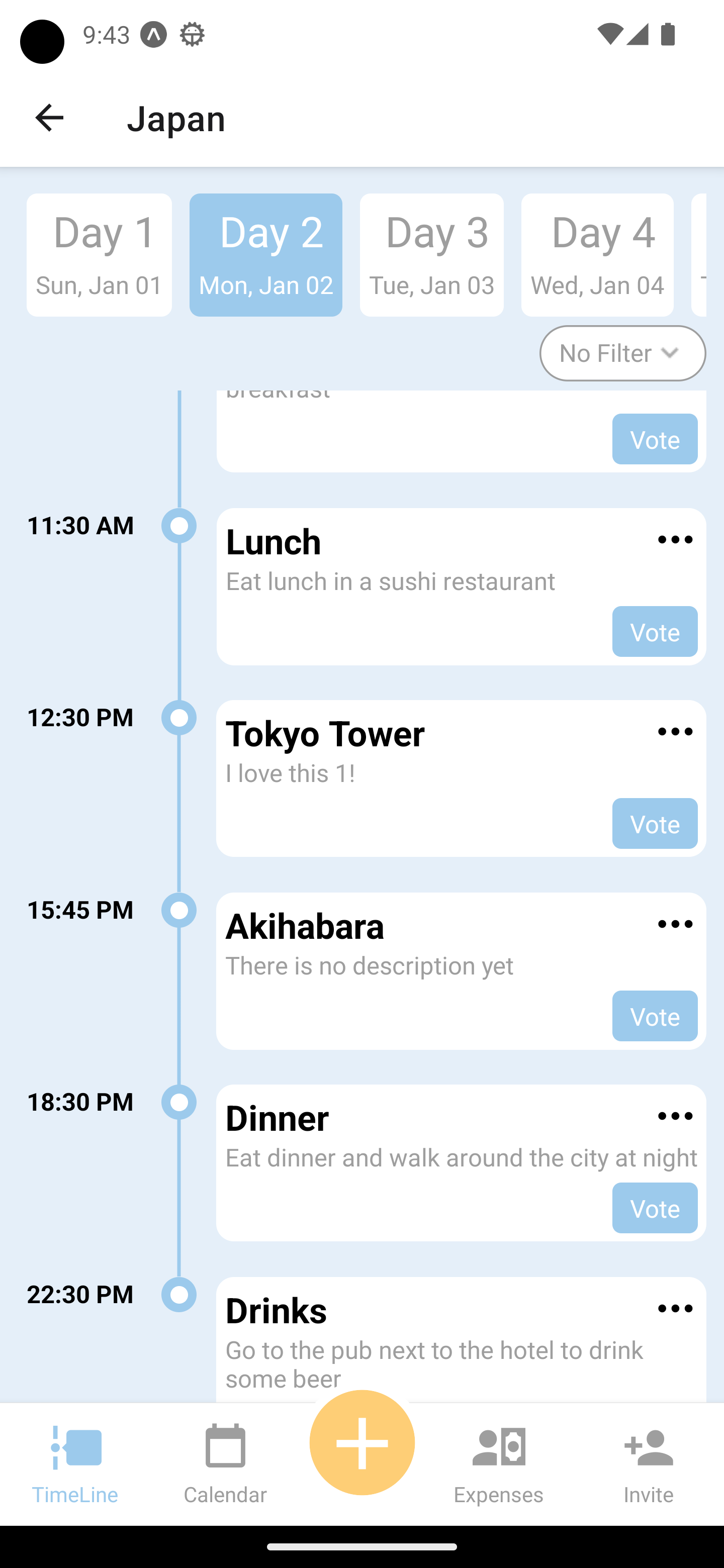
Task: Go back from the Japan trip
Action: pos(49,118)
